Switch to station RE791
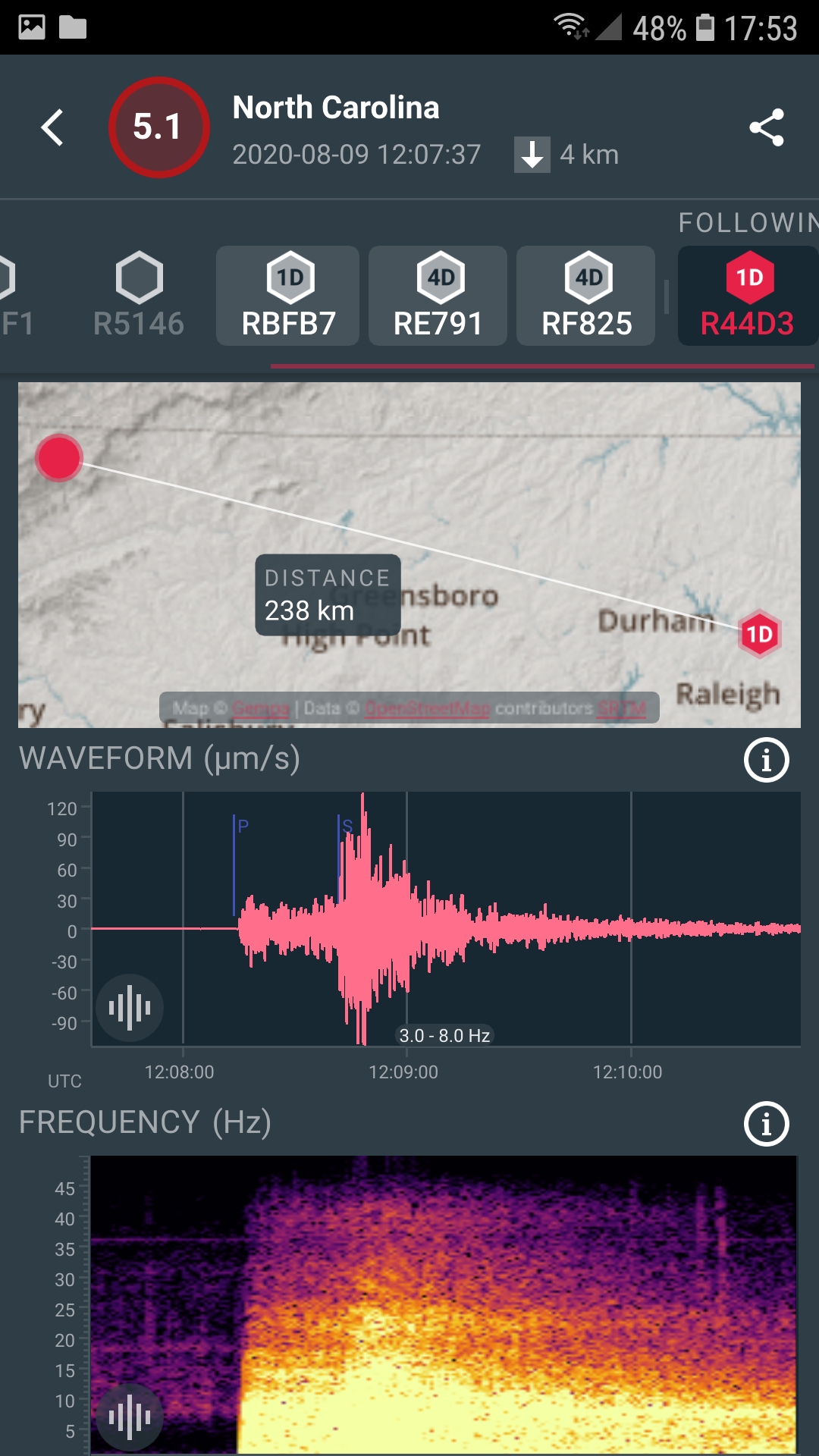The height and width of the screenshot is (1456, 819). (438, 296)
